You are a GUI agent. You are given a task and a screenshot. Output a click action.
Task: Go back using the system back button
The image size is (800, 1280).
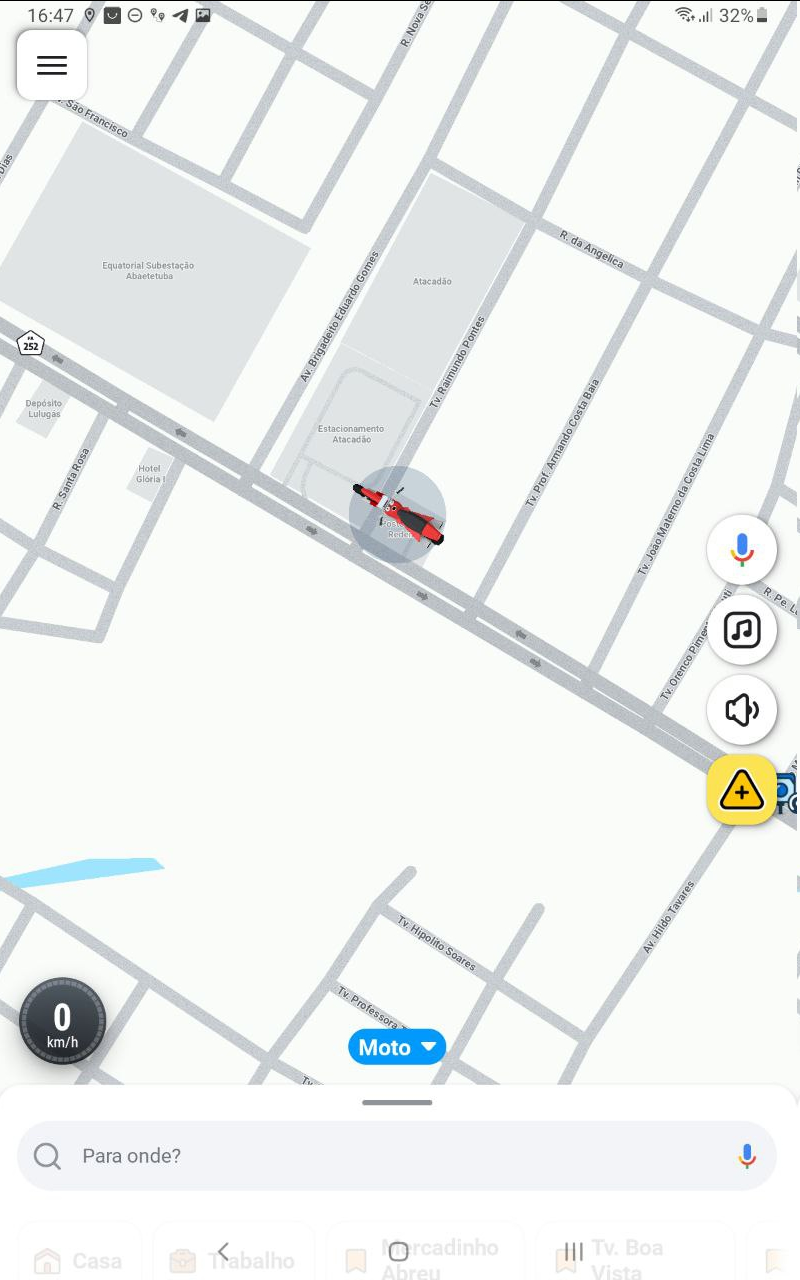coord(223,1251)
